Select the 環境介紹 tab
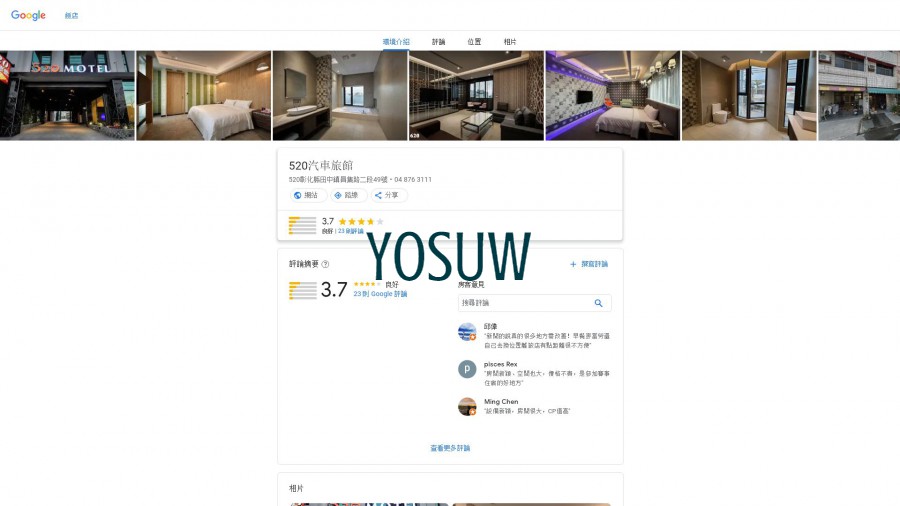Image resolution: width=900 pixels, height=506 pixels. point(396,42)
